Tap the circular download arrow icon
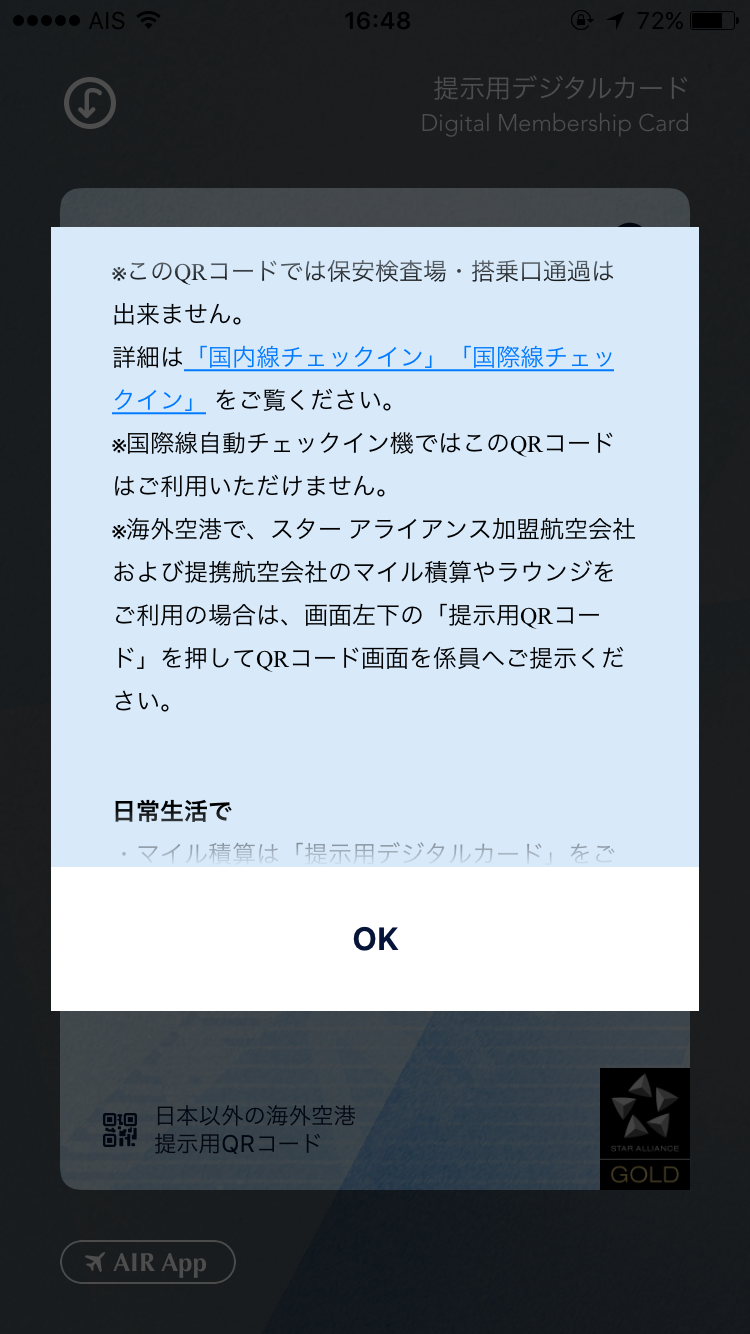The image size is (750, 1334). [x=90, y=103]
